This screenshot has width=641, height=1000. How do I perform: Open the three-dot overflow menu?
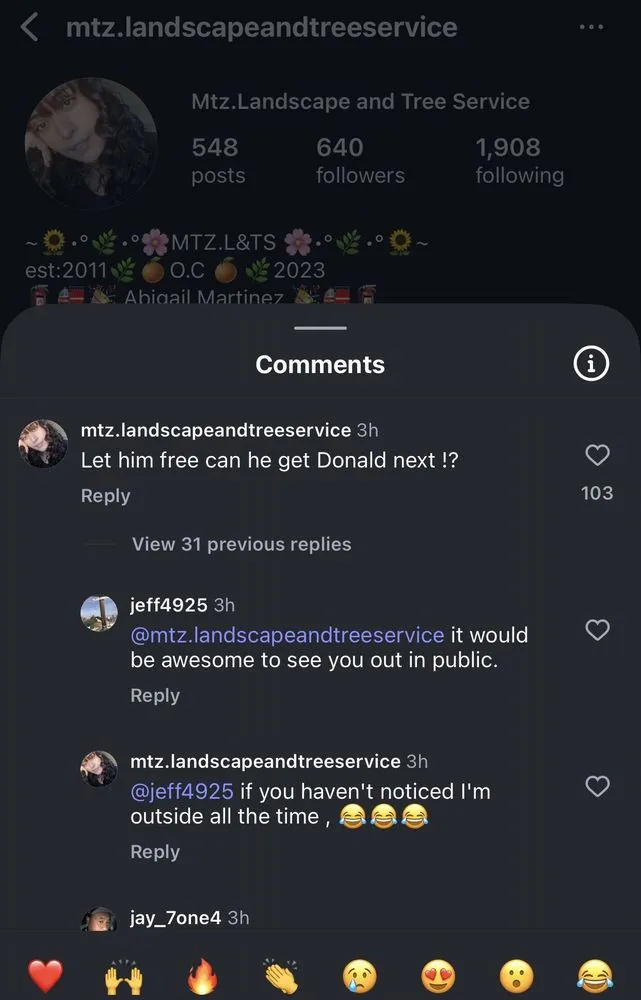pyautogui.click(x=591, y=27)
